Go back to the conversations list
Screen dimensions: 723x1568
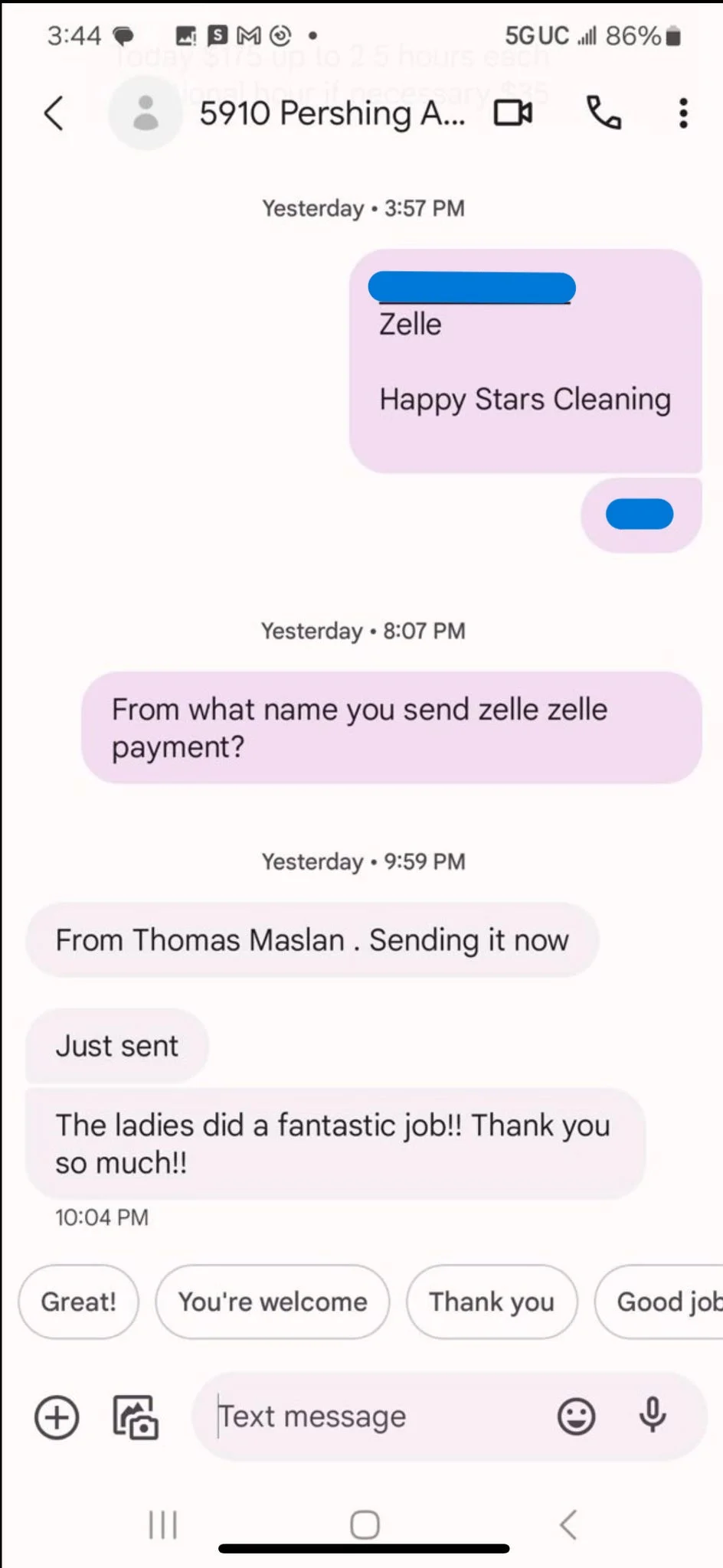pos(54,114)
